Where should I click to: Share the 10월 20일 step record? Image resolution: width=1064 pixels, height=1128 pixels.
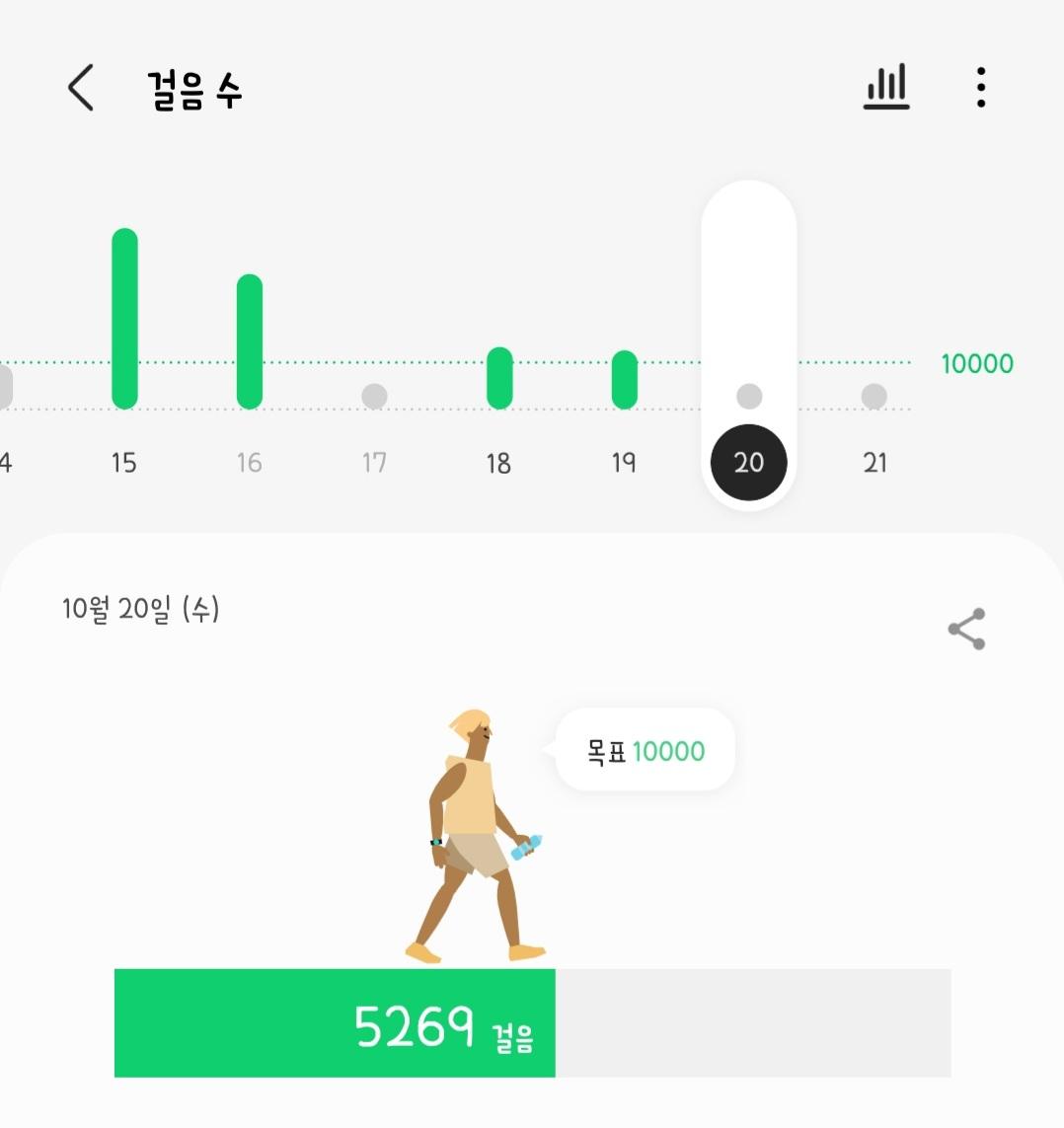pyautogui.click(x=966, y=629)
